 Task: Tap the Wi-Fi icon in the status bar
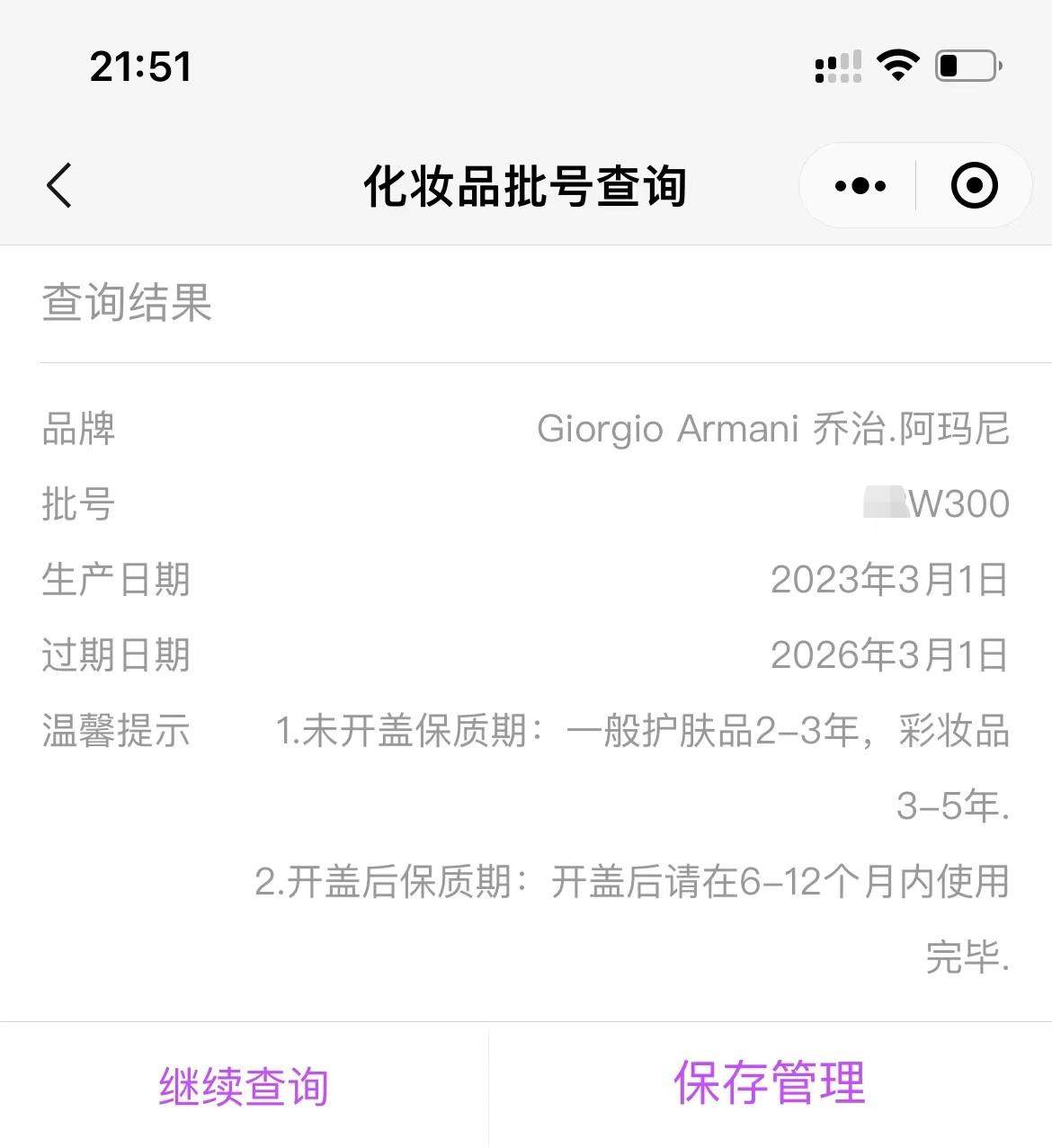pyautogui.click(x=896, y=65)
